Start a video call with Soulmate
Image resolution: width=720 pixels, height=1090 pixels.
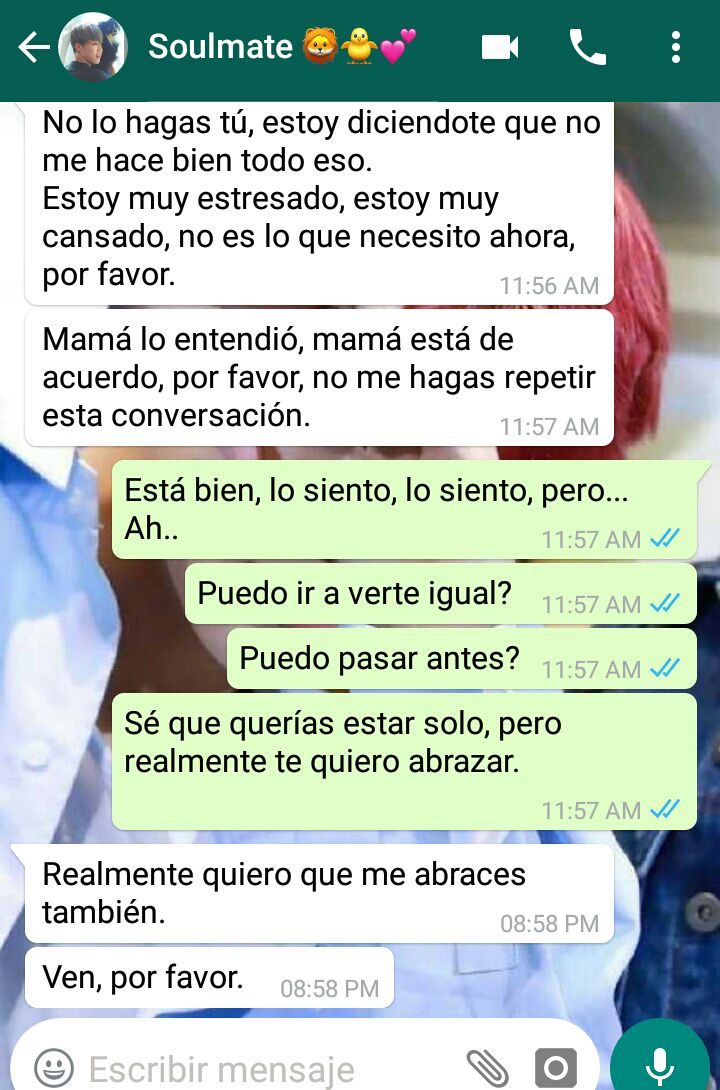pyautogui.click(x=500, y=47)
